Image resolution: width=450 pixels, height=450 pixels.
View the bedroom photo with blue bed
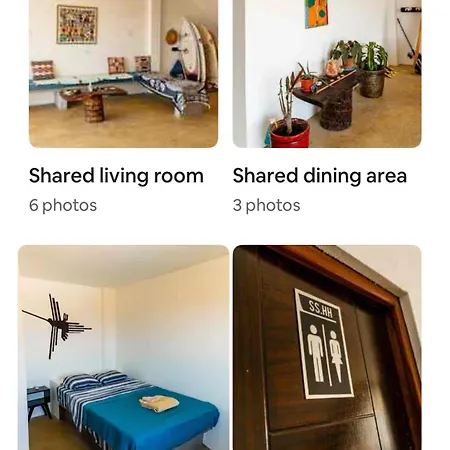point(123,348)
